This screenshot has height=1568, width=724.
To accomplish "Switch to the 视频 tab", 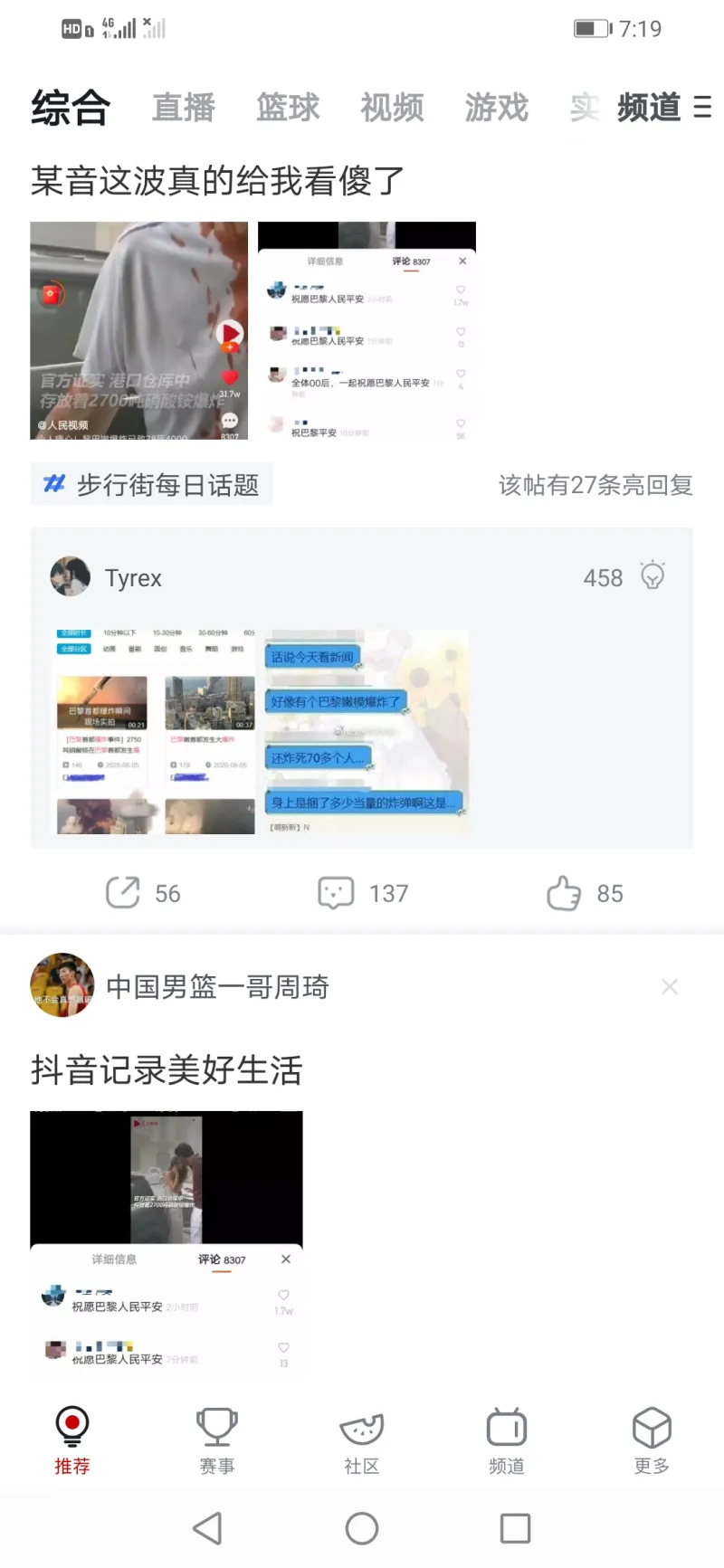I will pos(392,108).
